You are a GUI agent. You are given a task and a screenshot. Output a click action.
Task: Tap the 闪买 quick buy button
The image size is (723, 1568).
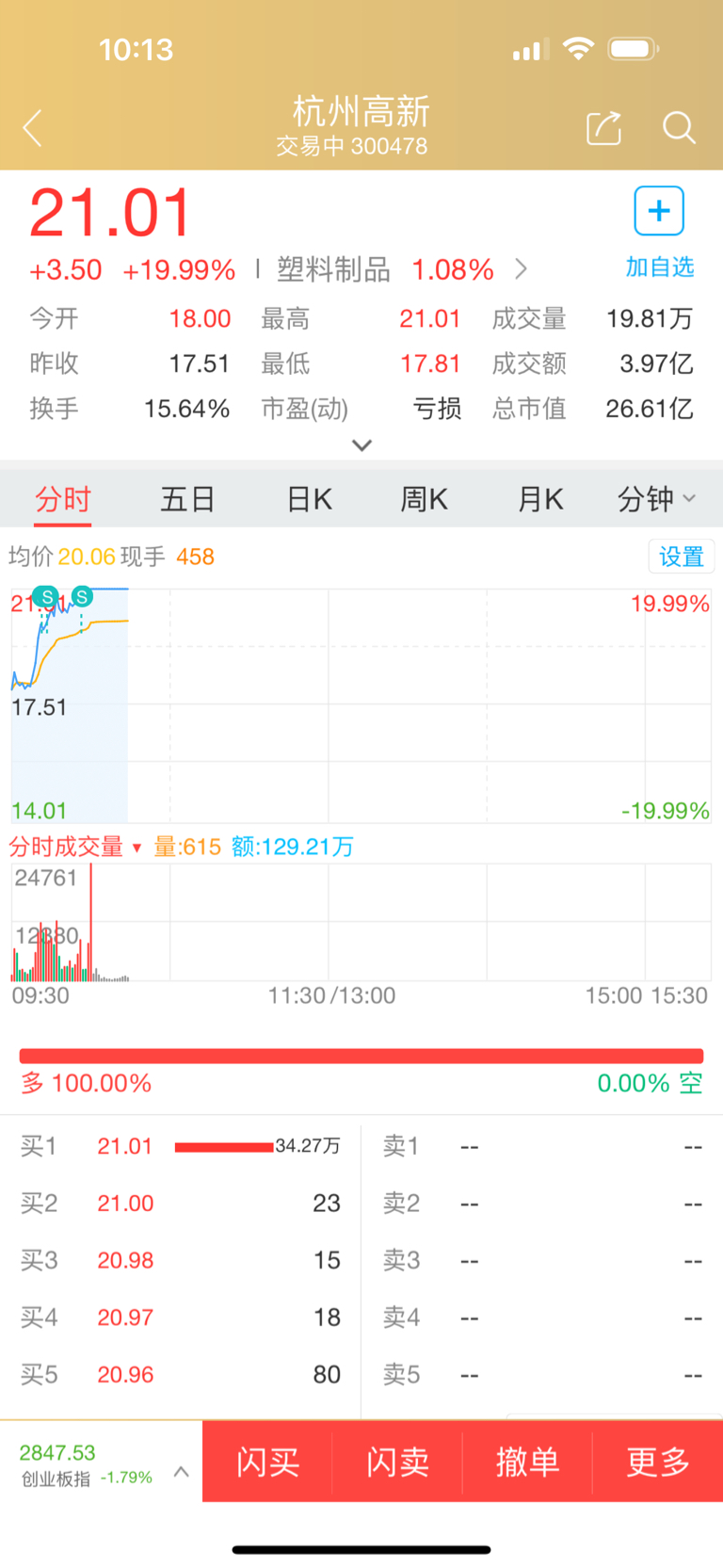point(267,1462)
